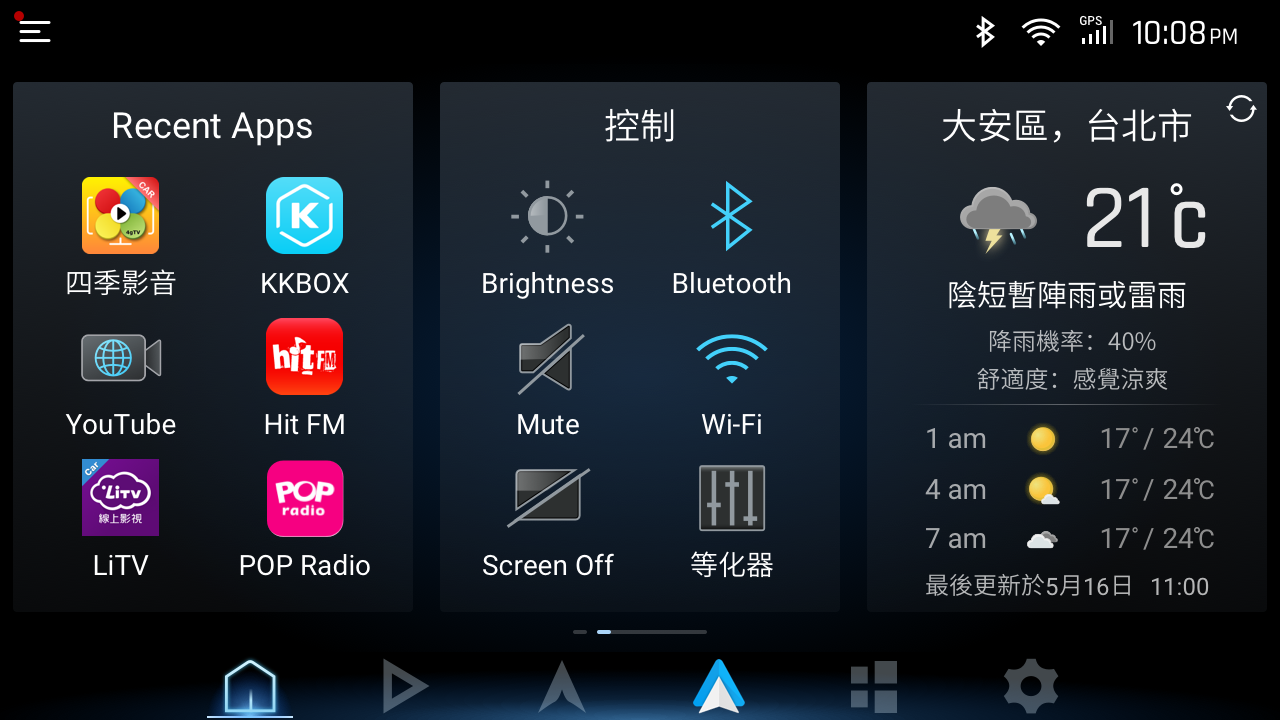Switch to the media play tab
The image size is (1280, 720).
pyautogui.click(x=405, y=687)
